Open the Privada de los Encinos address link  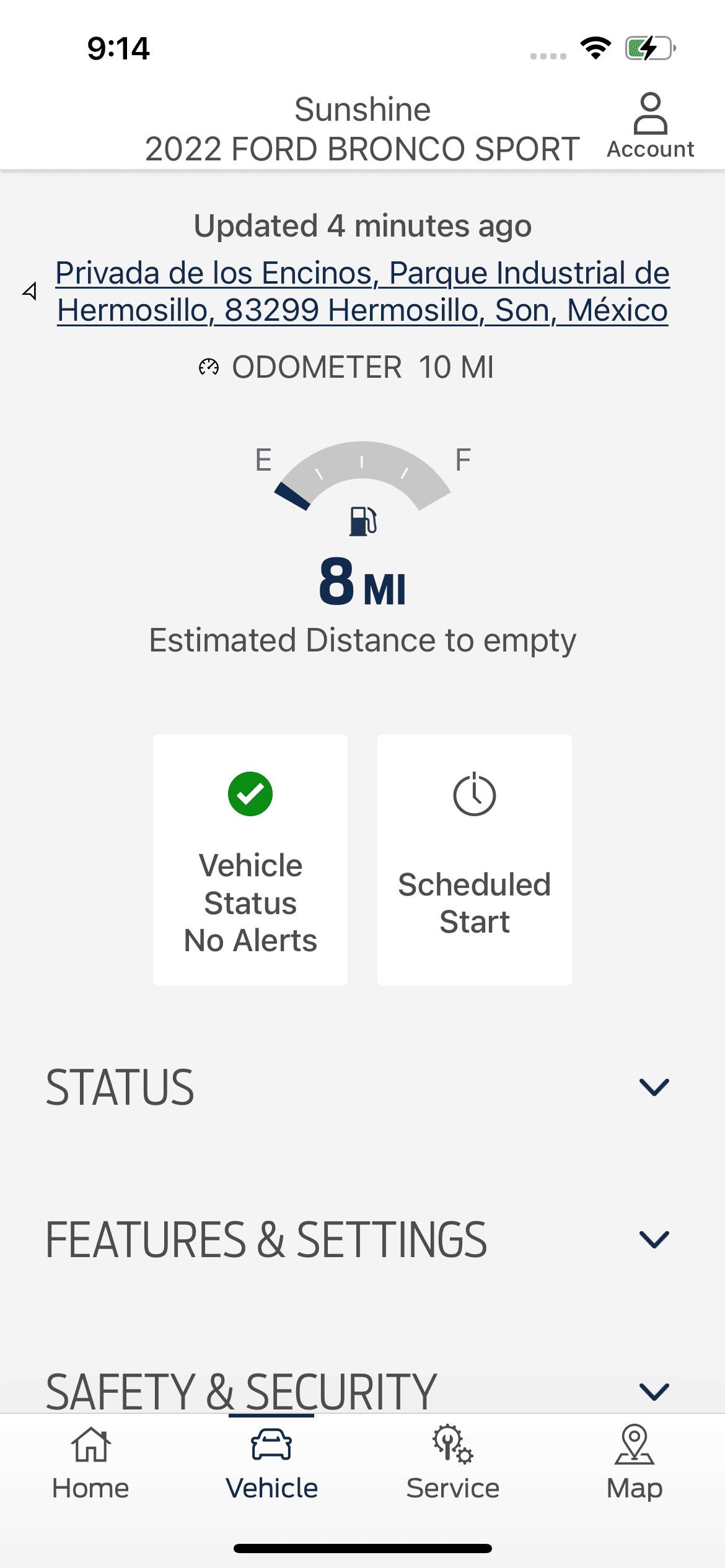362,291
